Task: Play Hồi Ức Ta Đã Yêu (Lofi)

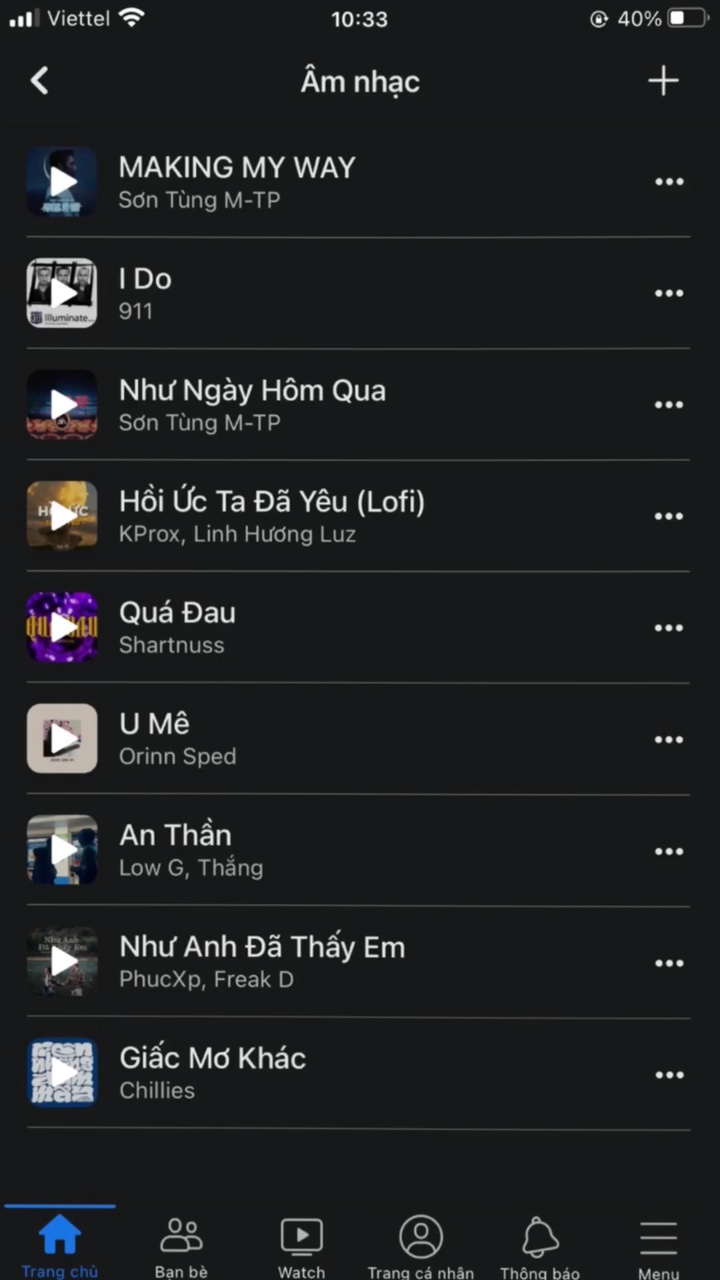Action: [x=62, y=516]
